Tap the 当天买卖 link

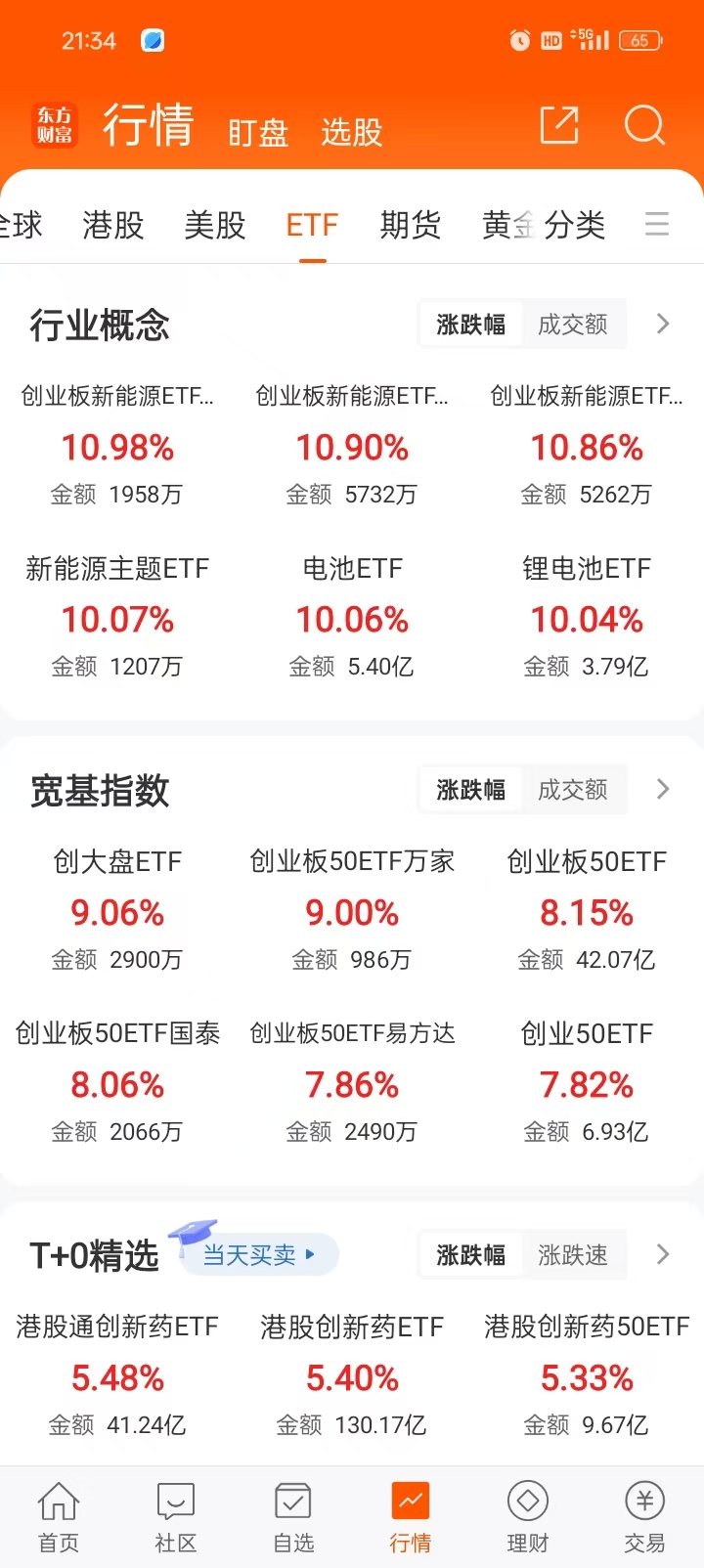[x=258, y=1255]
